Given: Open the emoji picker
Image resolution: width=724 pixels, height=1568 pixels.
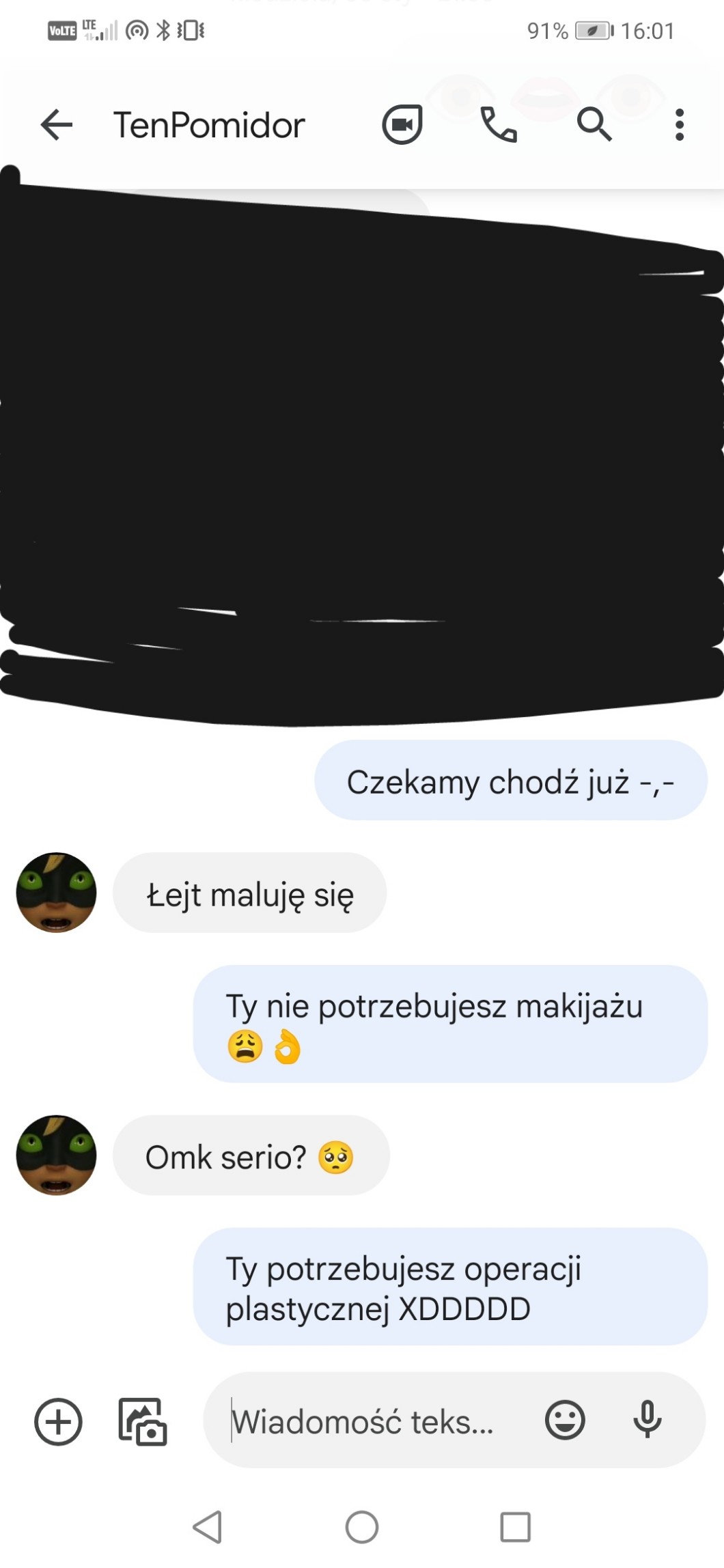Looking at the screenshot, I should coord(565,1420).
